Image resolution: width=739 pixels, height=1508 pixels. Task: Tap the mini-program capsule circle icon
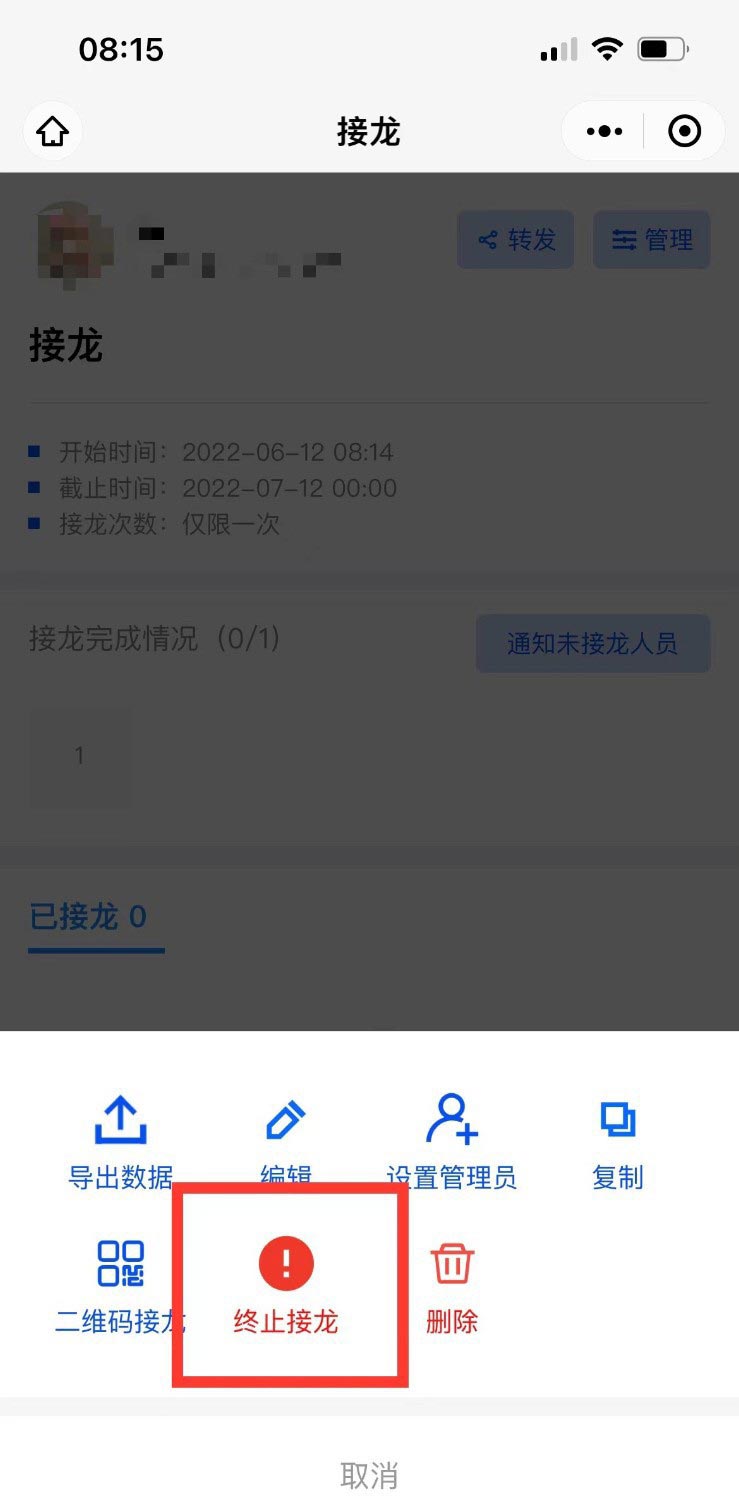pos(685,131)
